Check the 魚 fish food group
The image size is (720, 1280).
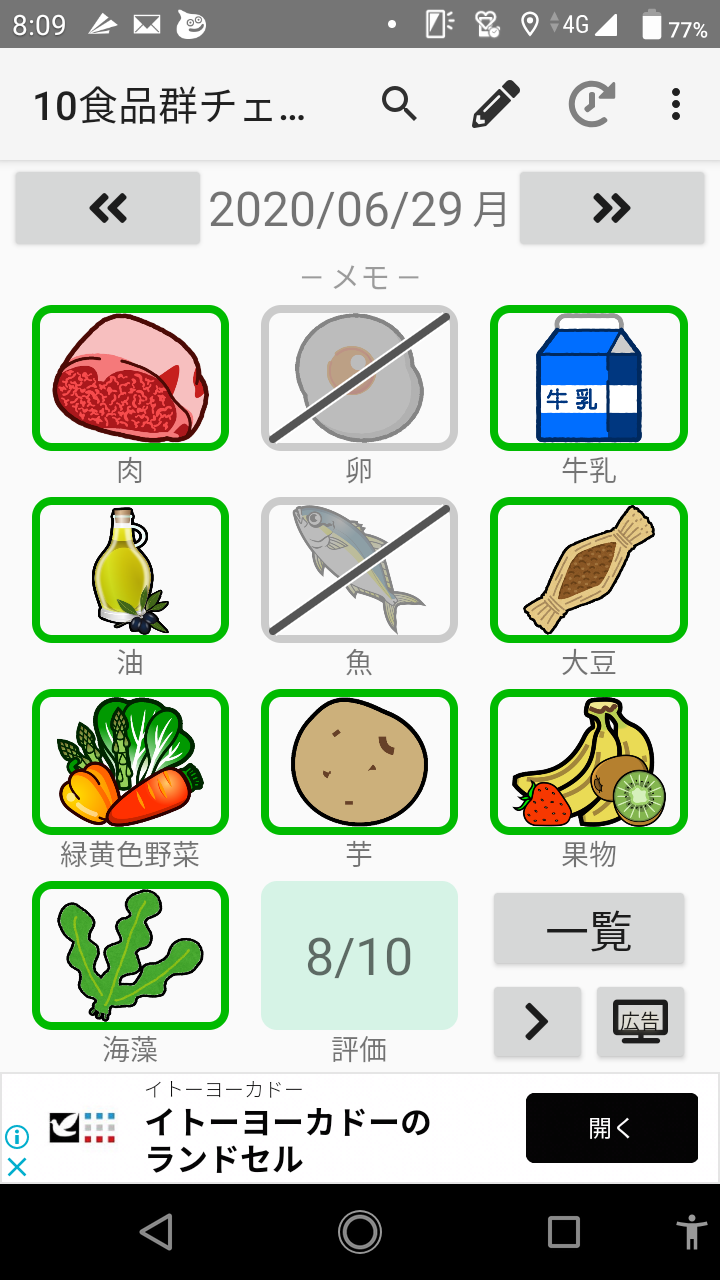point(359,570)
